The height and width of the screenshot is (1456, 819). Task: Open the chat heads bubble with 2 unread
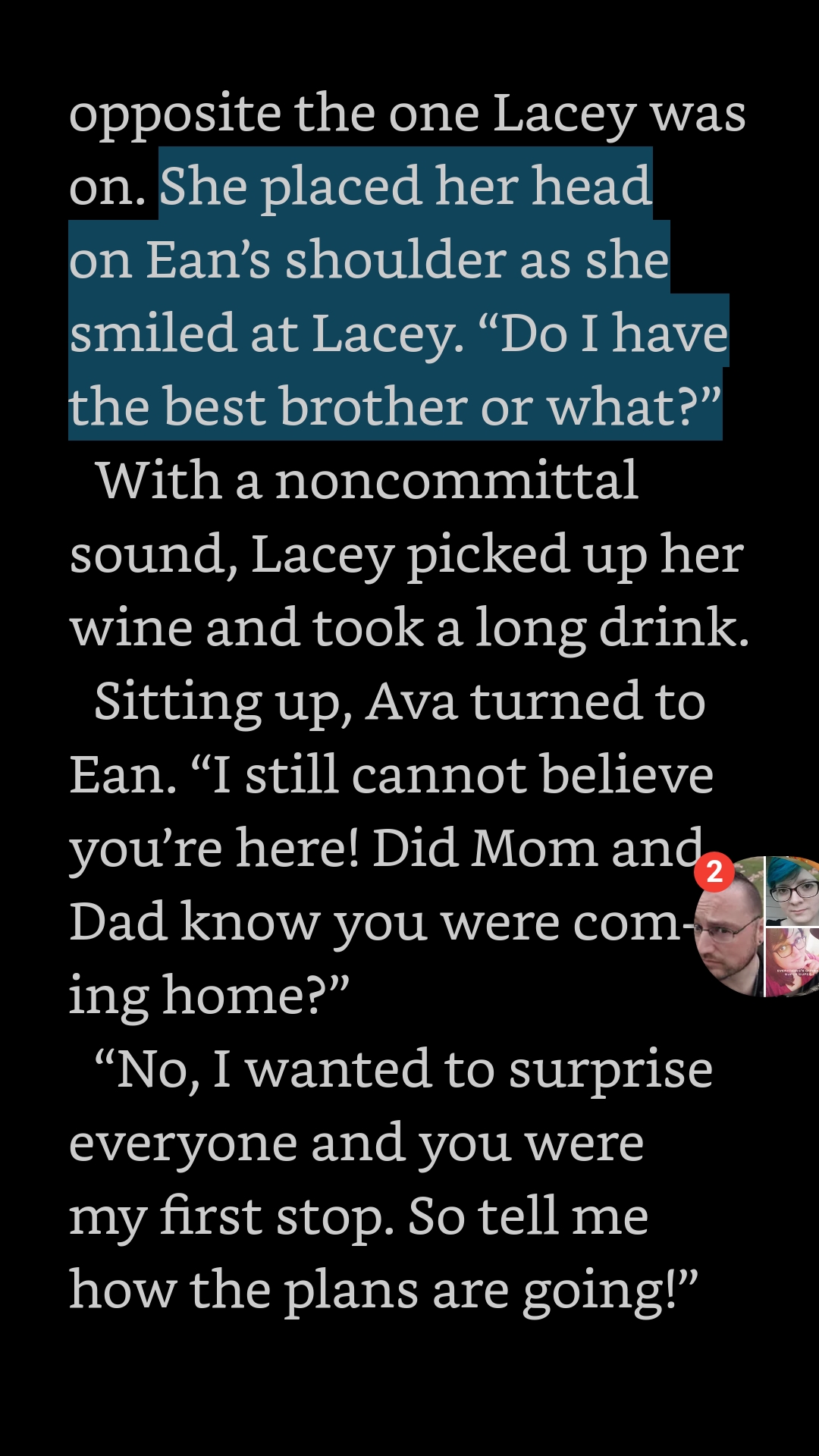click(758, 927)
